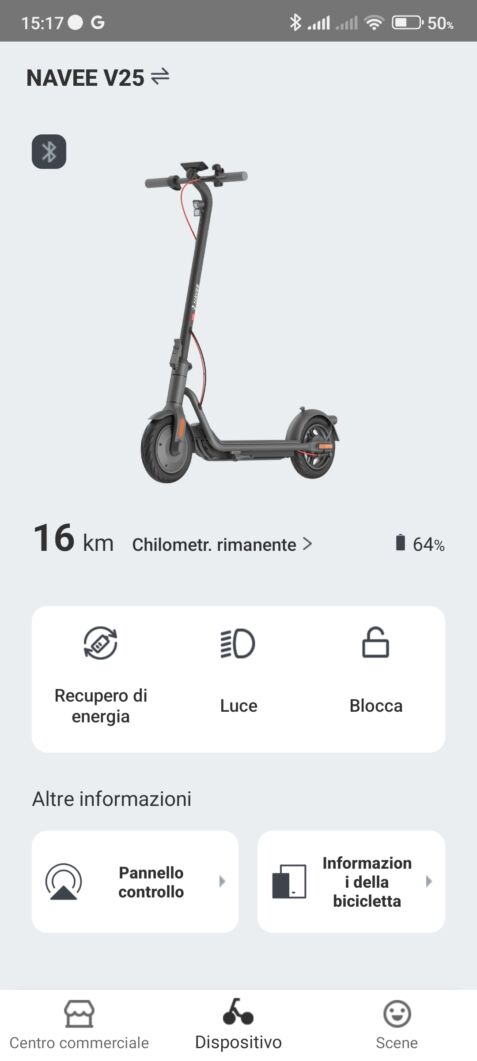Go to the Scene tab
477x1061 pixels.
[396, 1024]
